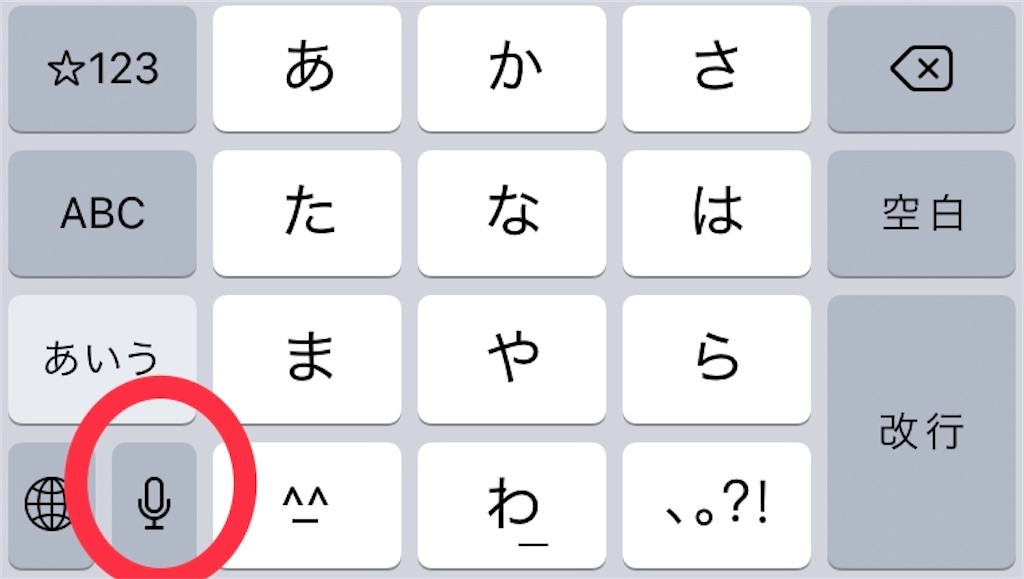The height and width of the screenshot is (579, 1024).
Task: Type the た key
Action: coord(308,213)
